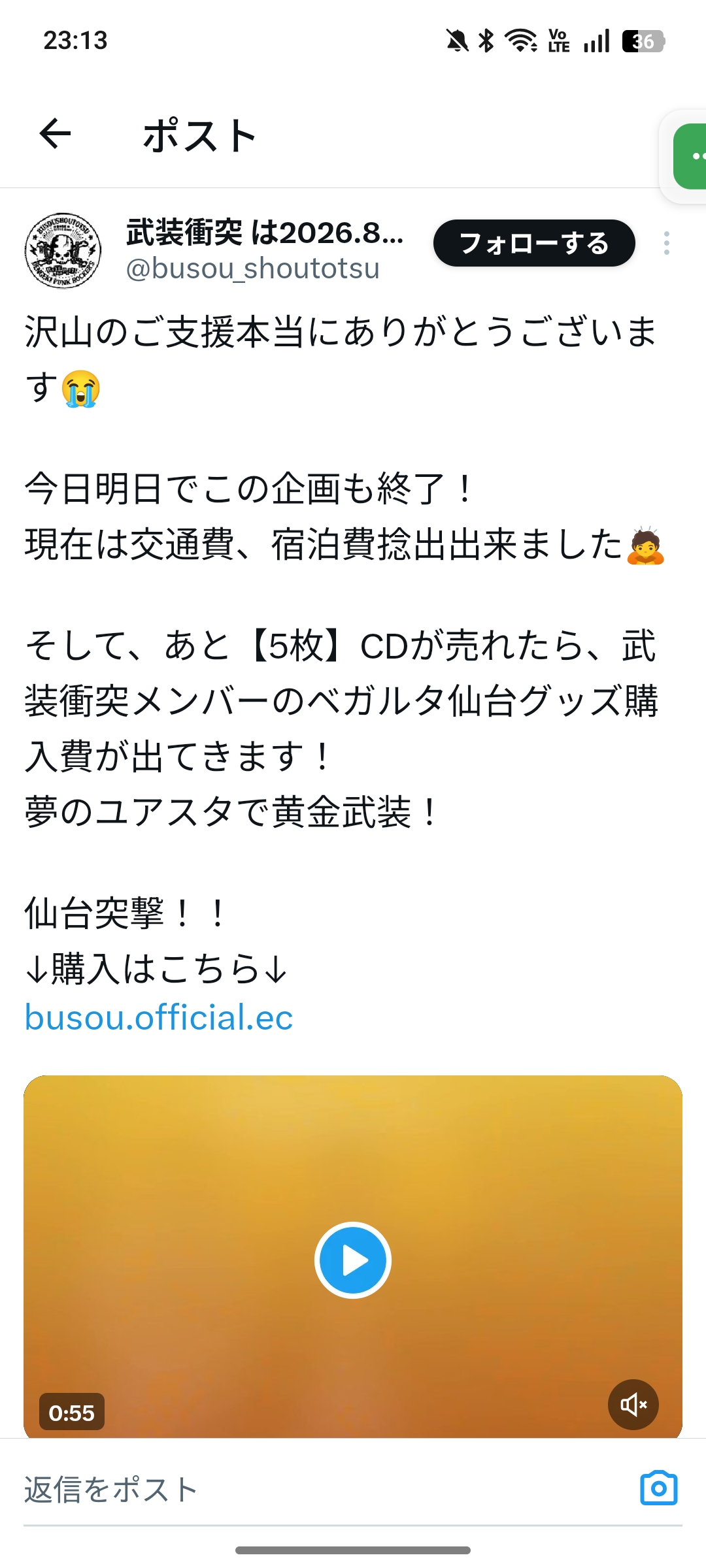The image size is (706, 1568).
Task: Open the camera icon to attach a photo
Action: (658, 1489)
